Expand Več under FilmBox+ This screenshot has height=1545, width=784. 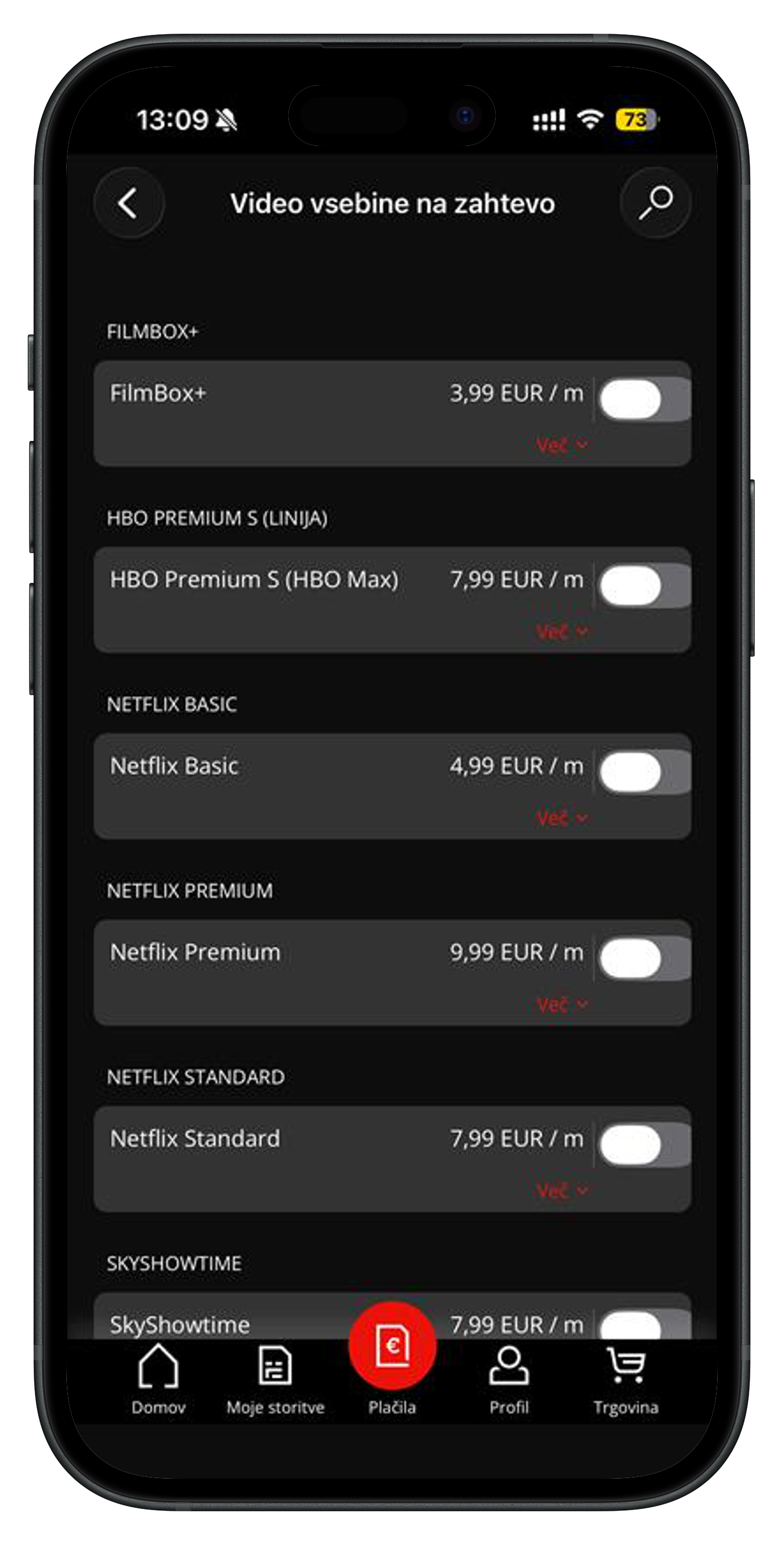(561, 445)
